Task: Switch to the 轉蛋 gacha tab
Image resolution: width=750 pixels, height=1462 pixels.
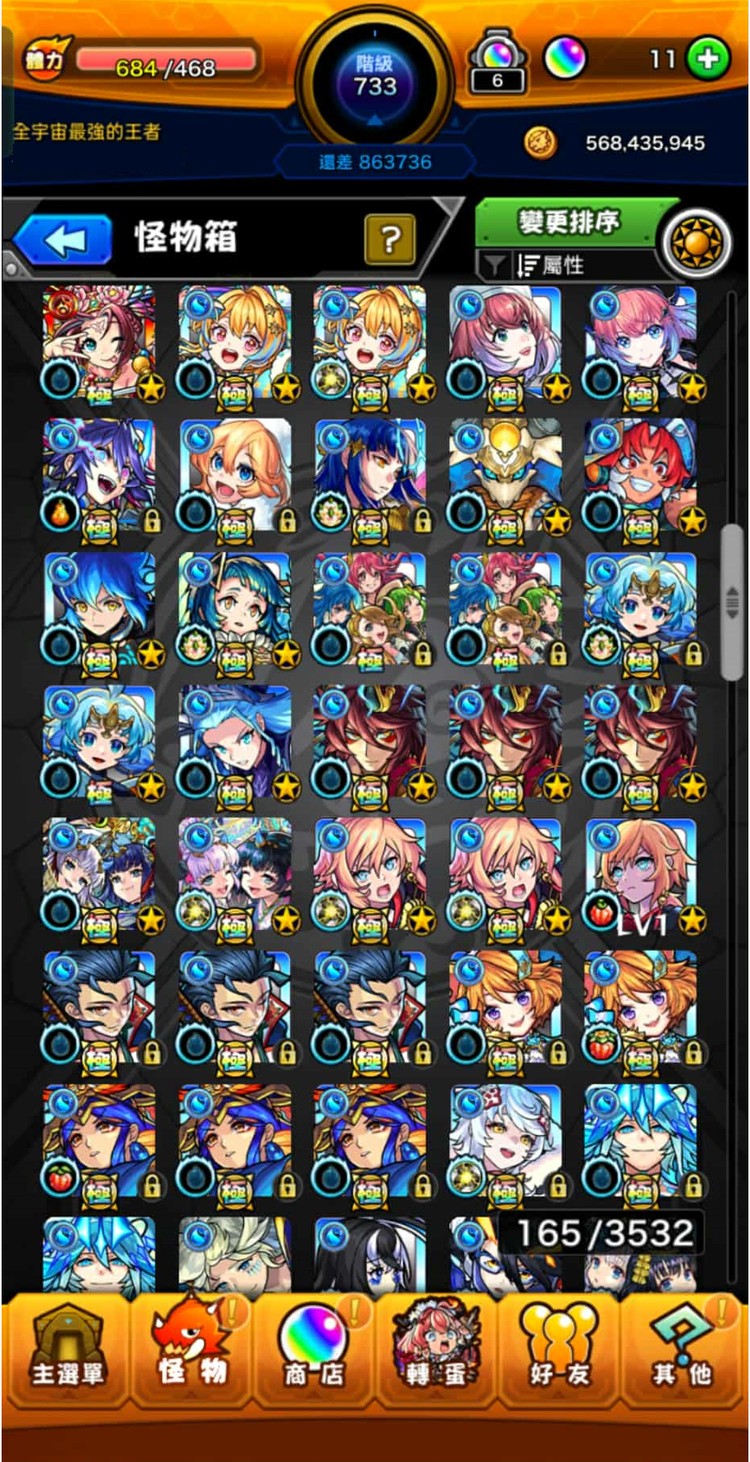Action: click(x=436, y=1352)
